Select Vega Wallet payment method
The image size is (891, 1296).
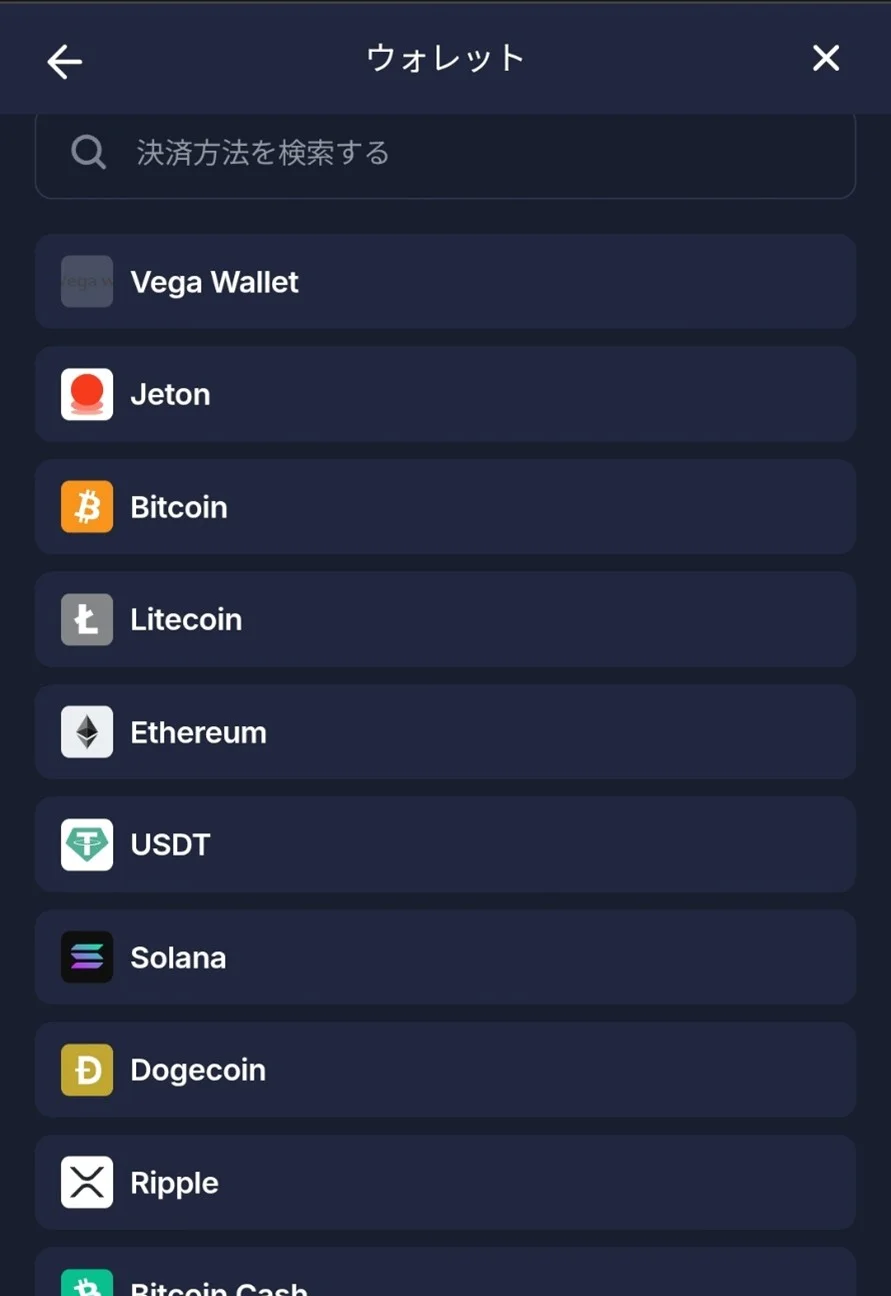click(x=445, y=282)
